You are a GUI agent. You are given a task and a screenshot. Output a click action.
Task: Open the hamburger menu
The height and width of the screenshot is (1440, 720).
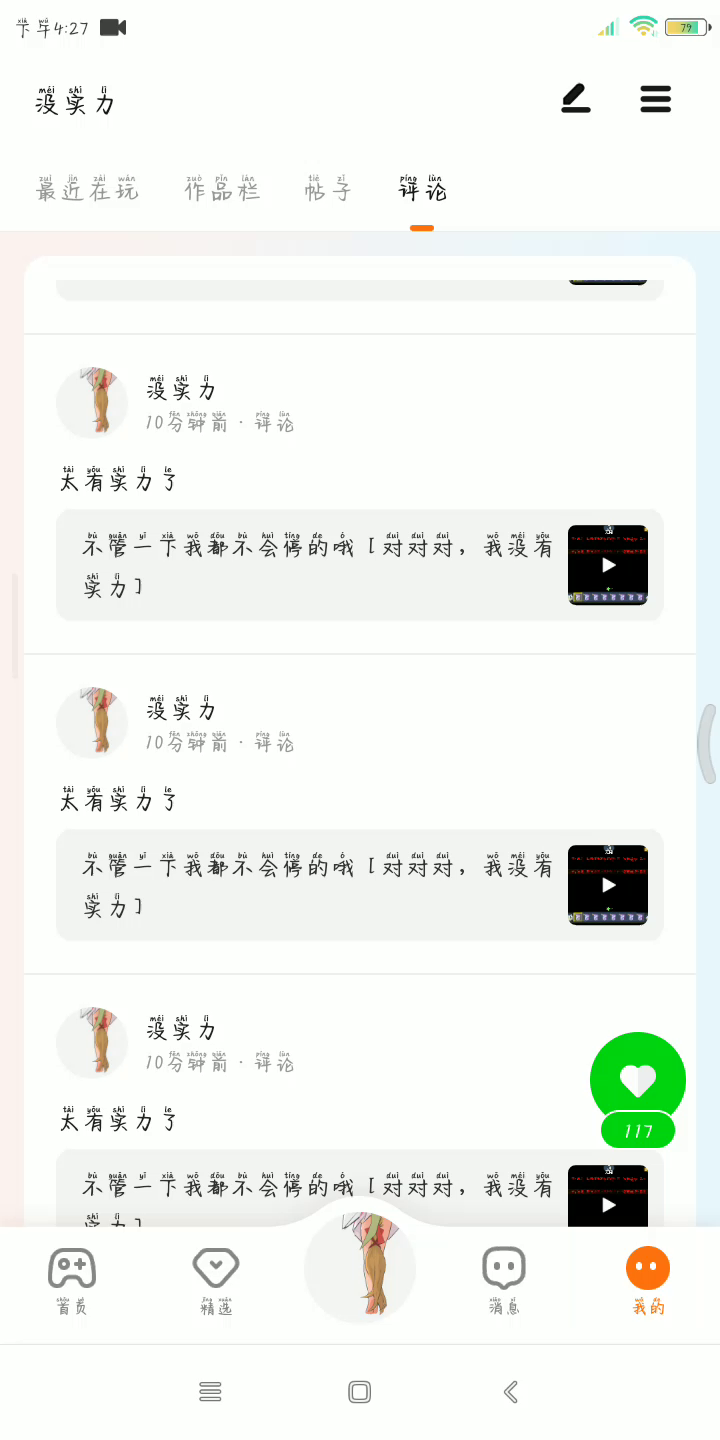point(656,99)
